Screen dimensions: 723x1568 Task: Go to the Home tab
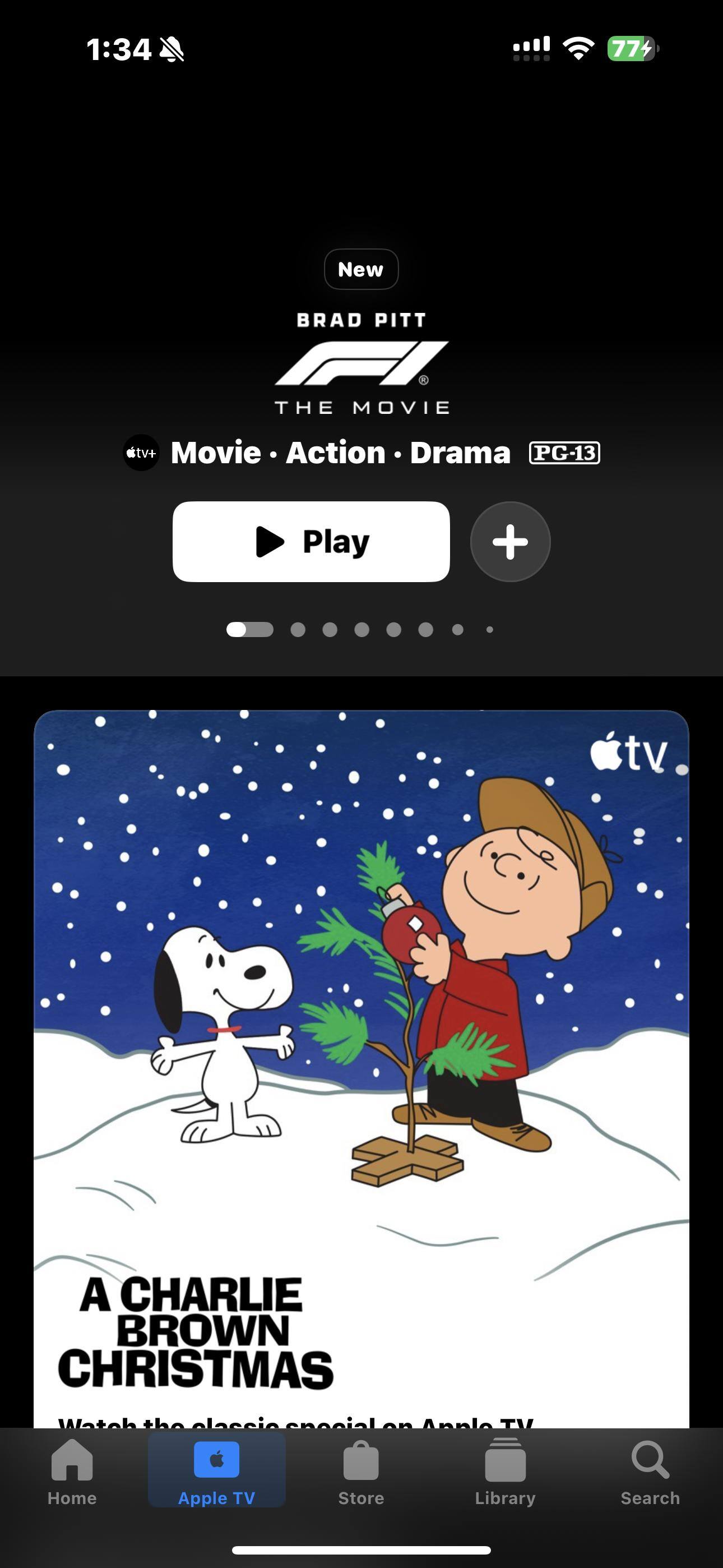(72, 1470)
